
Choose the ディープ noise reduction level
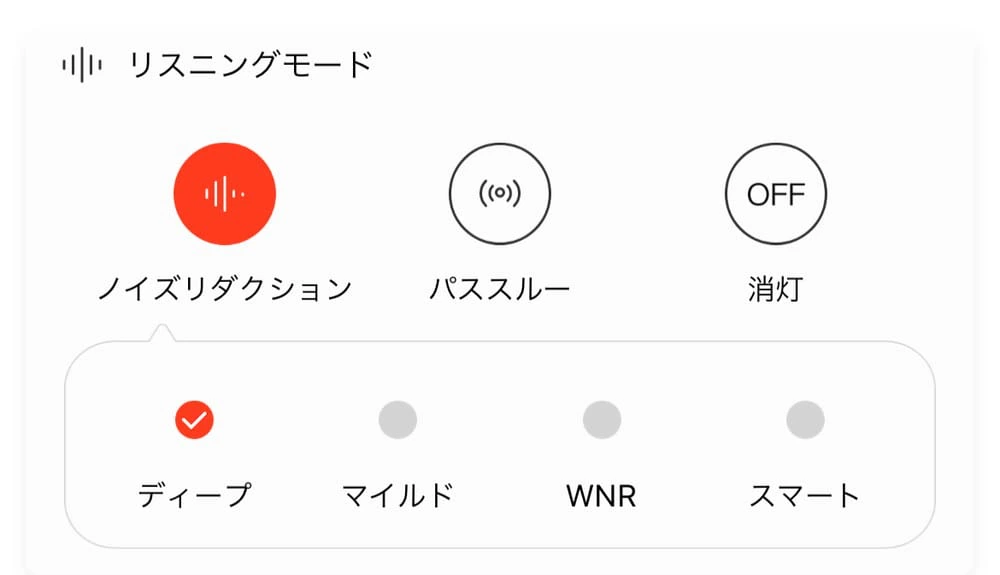(195, 420)
